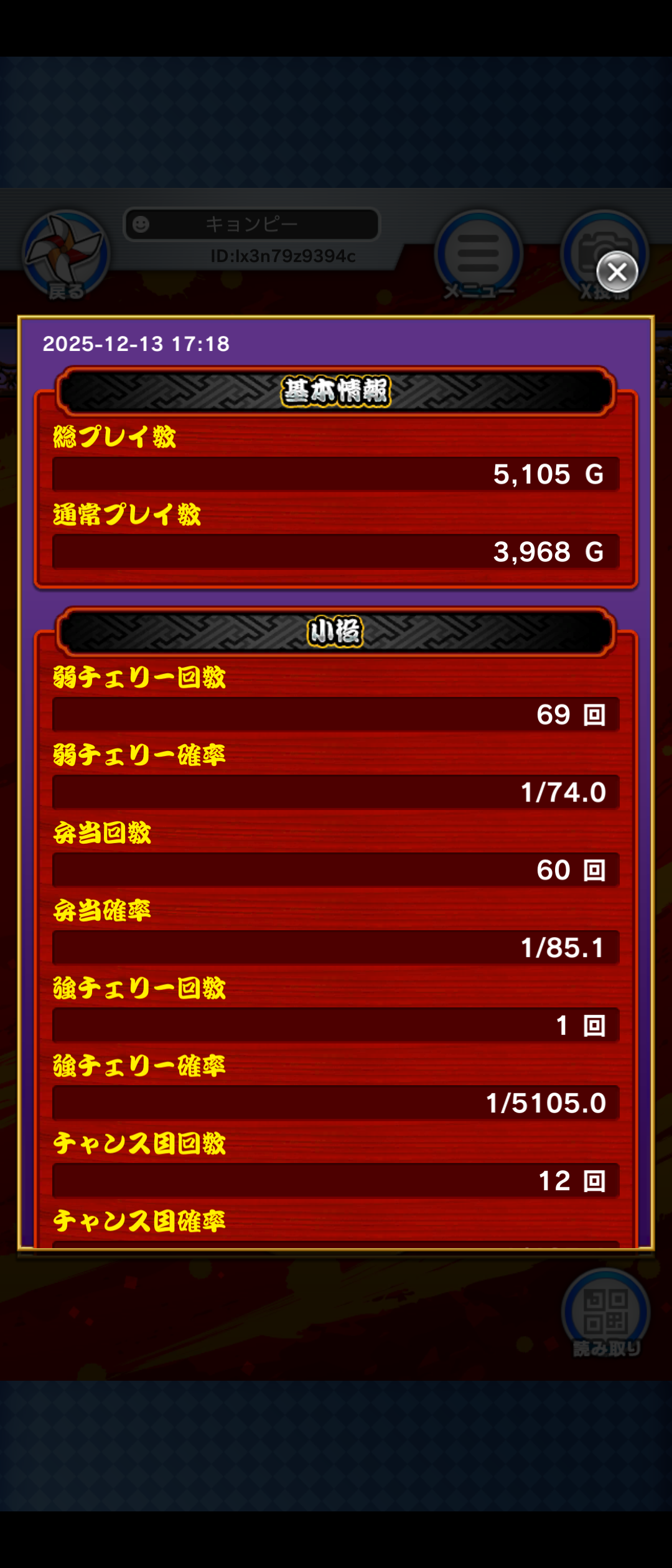Viewport: 672px width, 1568px height.
Task: Close the play data popup
Action: [617, 272]
